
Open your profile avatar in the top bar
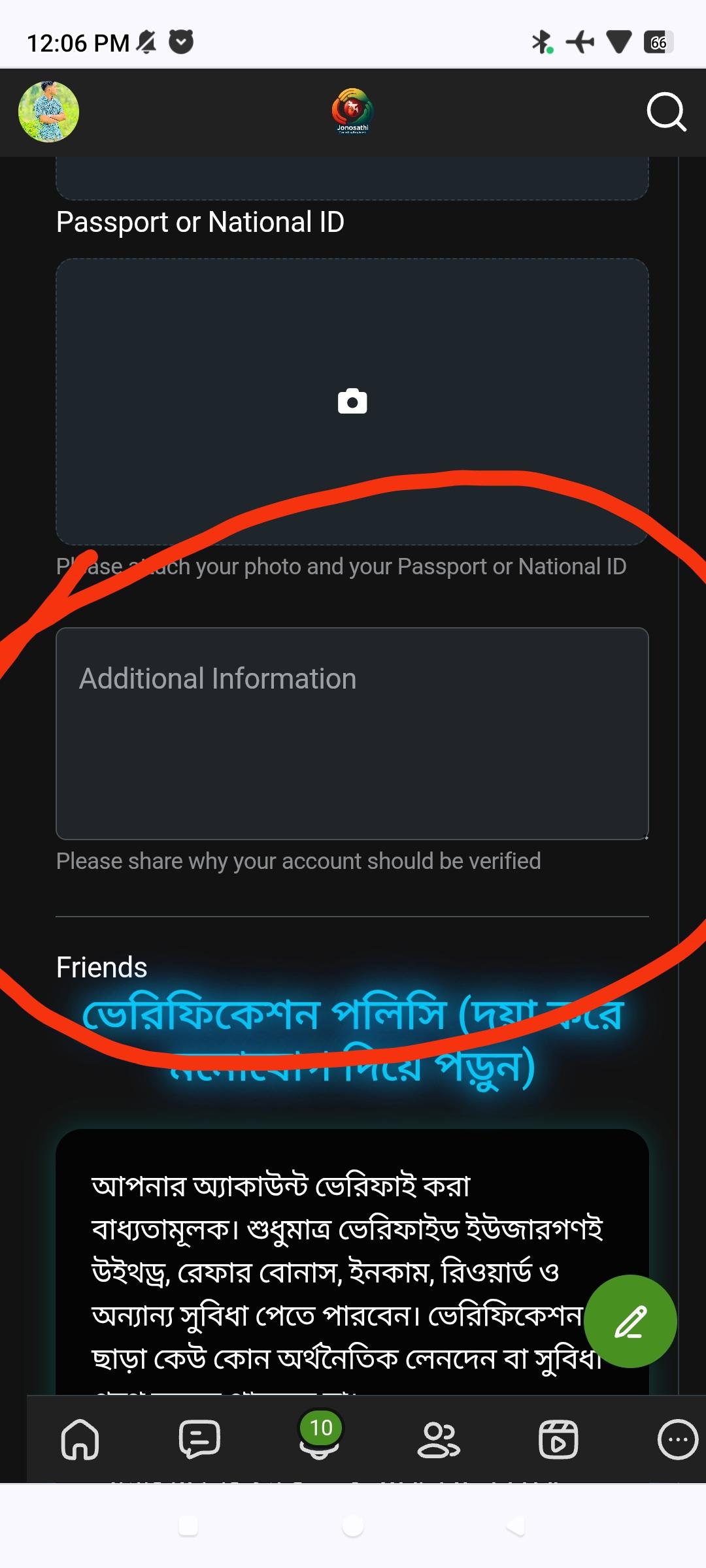48,112
